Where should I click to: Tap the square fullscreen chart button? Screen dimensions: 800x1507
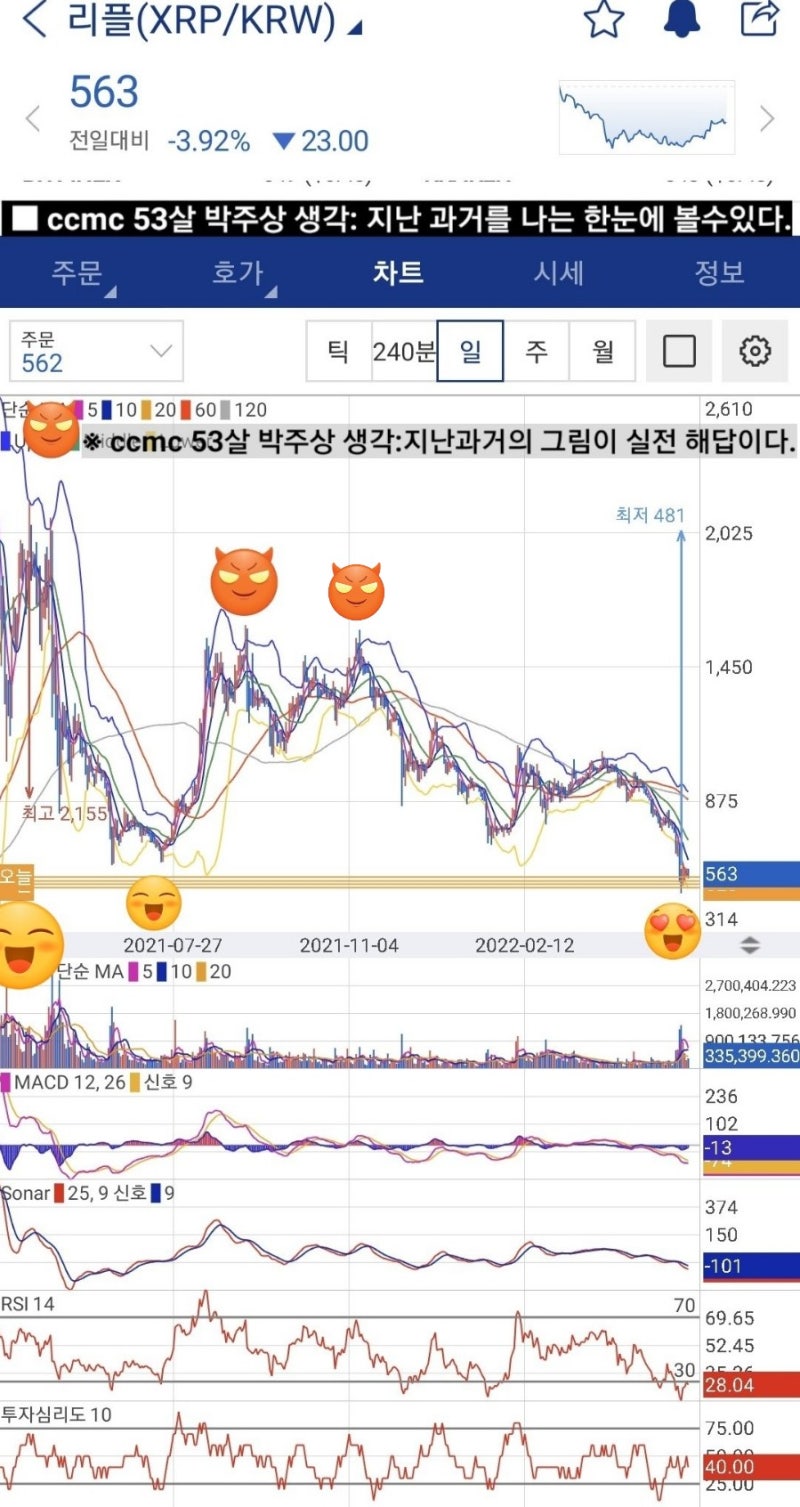tap(679, 351)
